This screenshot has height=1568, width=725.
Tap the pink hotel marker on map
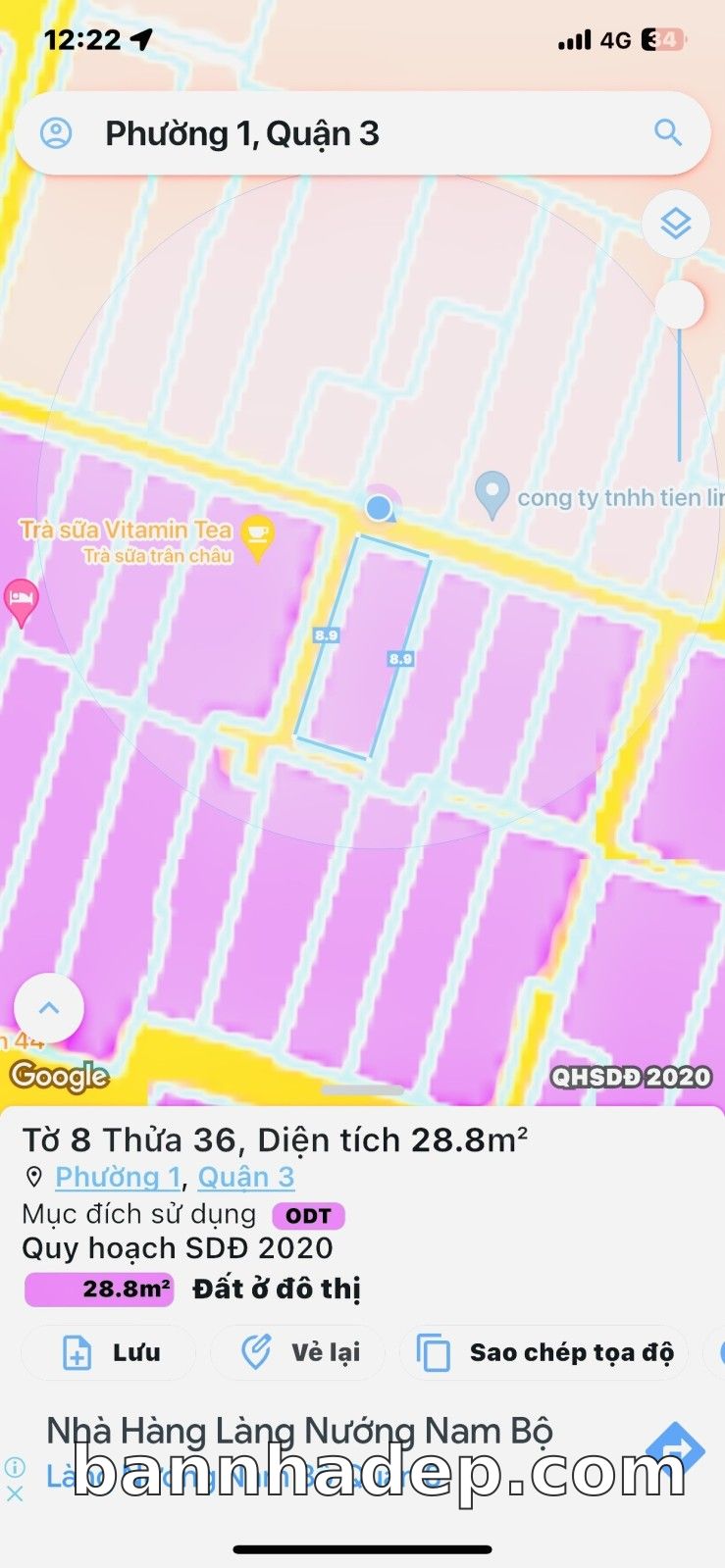(21, 600)
